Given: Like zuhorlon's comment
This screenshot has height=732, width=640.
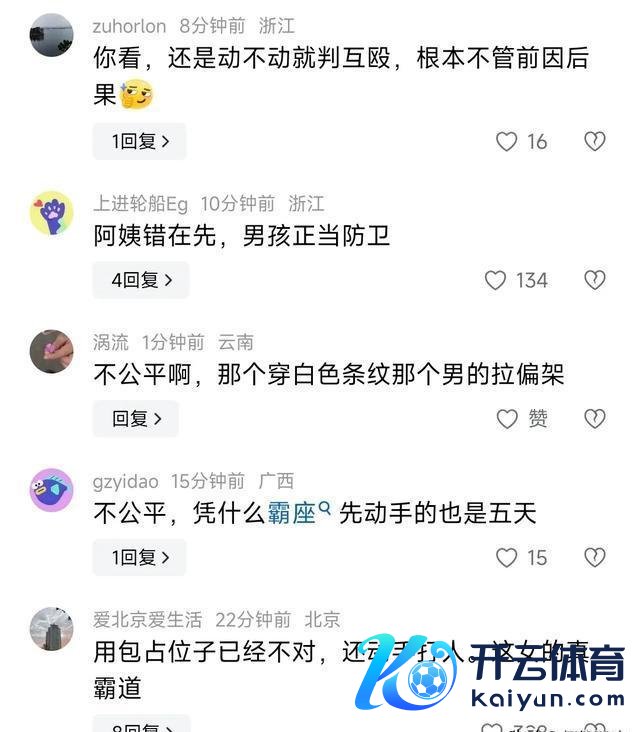Looking at the screenshot, I should tap(507, 142).
